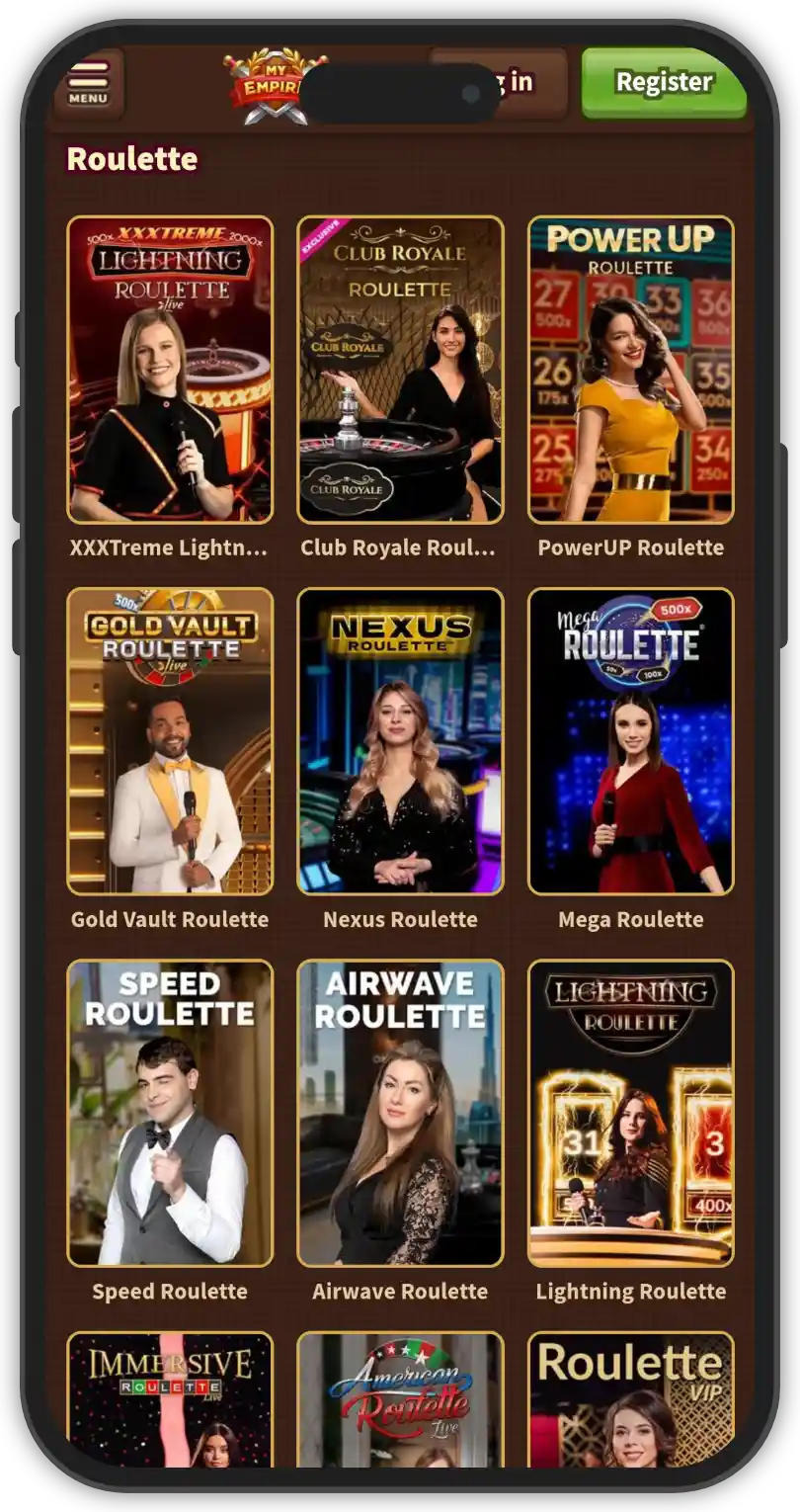800x1512 pixels.
Task: Play PowerUP Roulette
Action: (631, 370)
